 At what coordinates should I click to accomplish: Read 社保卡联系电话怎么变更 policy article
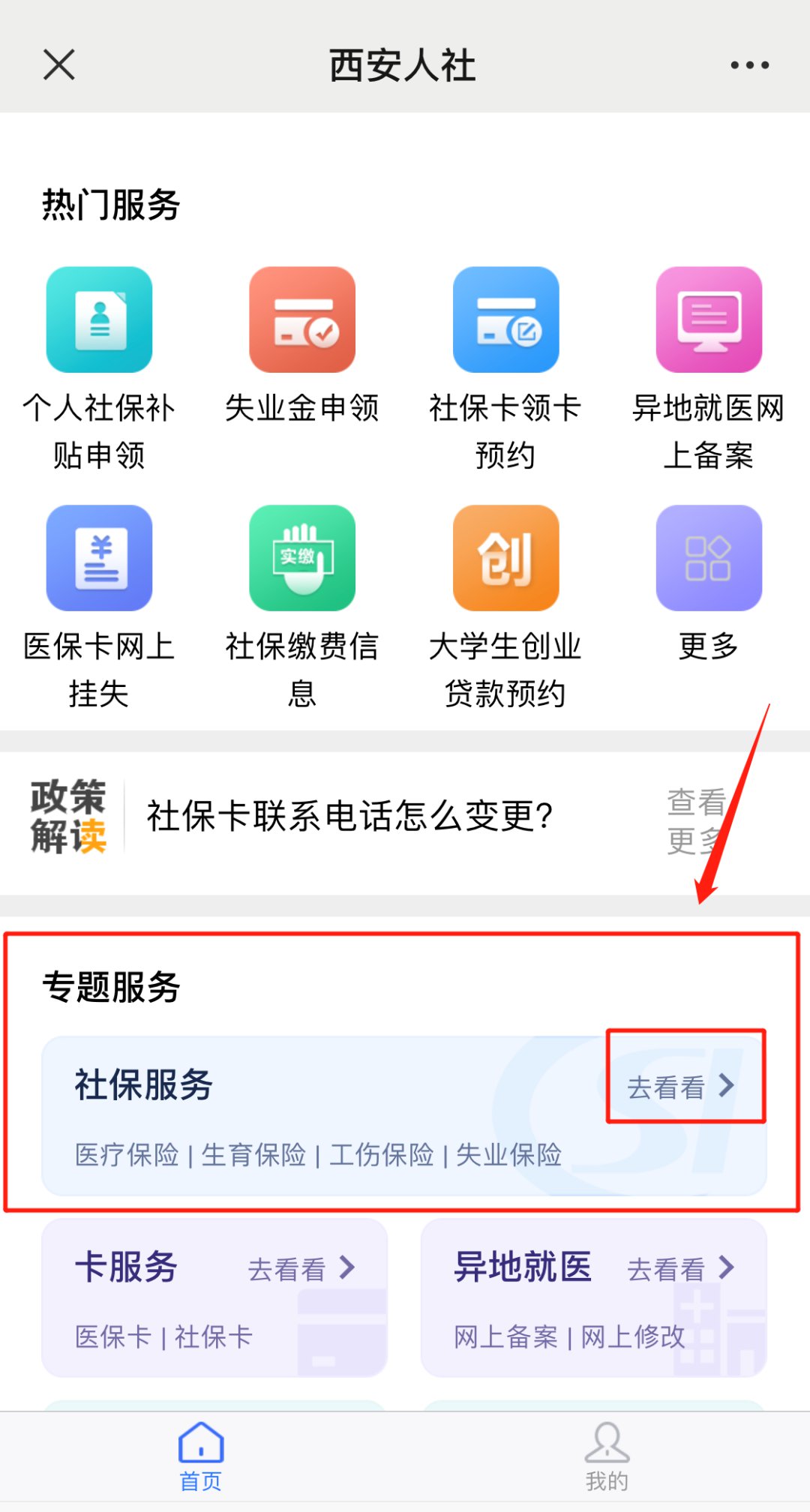point(349,817)
